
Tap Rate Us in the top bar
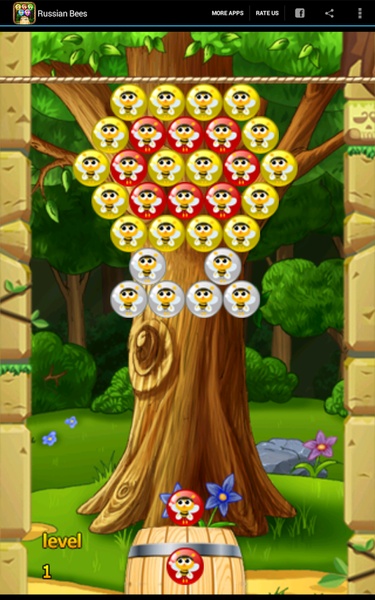[267, 13]
